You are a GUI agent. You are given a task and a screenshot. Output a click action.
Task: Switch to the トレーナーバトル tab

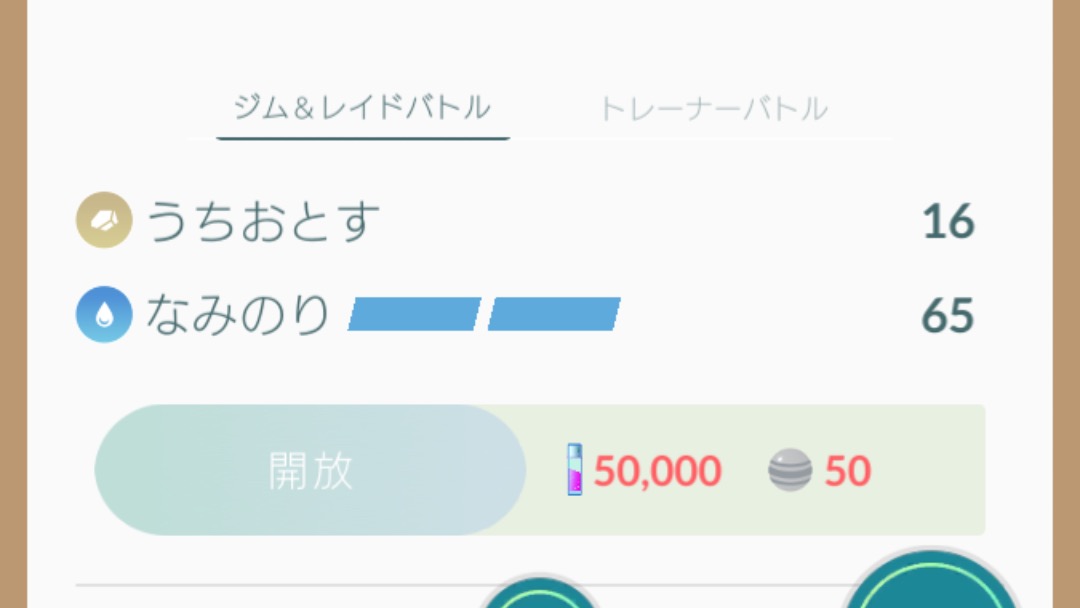click(x=713, y=108)
